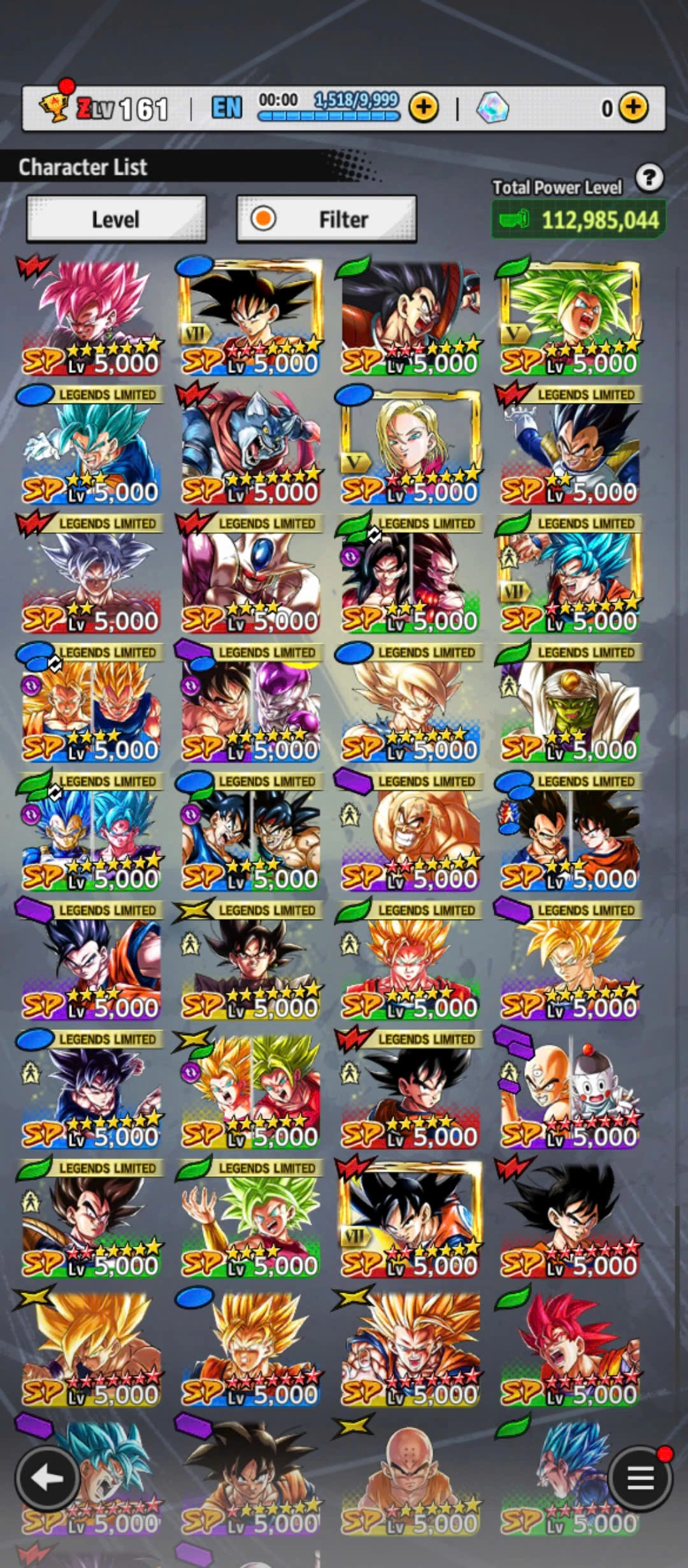Add Chrono Crystals with the plus button
The height and width of the screenshot is (1568, 688).
(633, 108)
